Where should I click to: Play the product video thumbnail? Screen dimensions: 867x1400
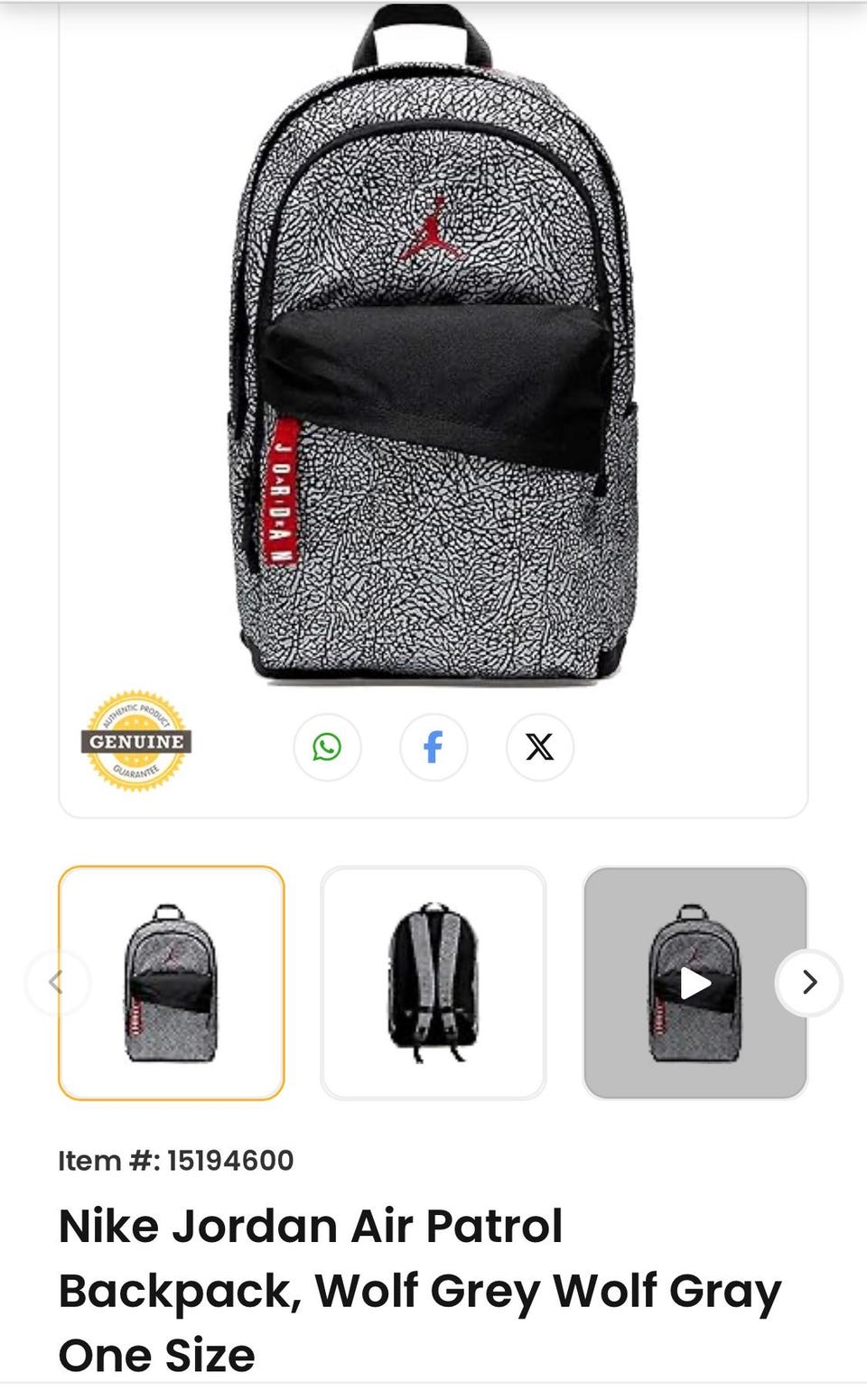pos(695,983)
